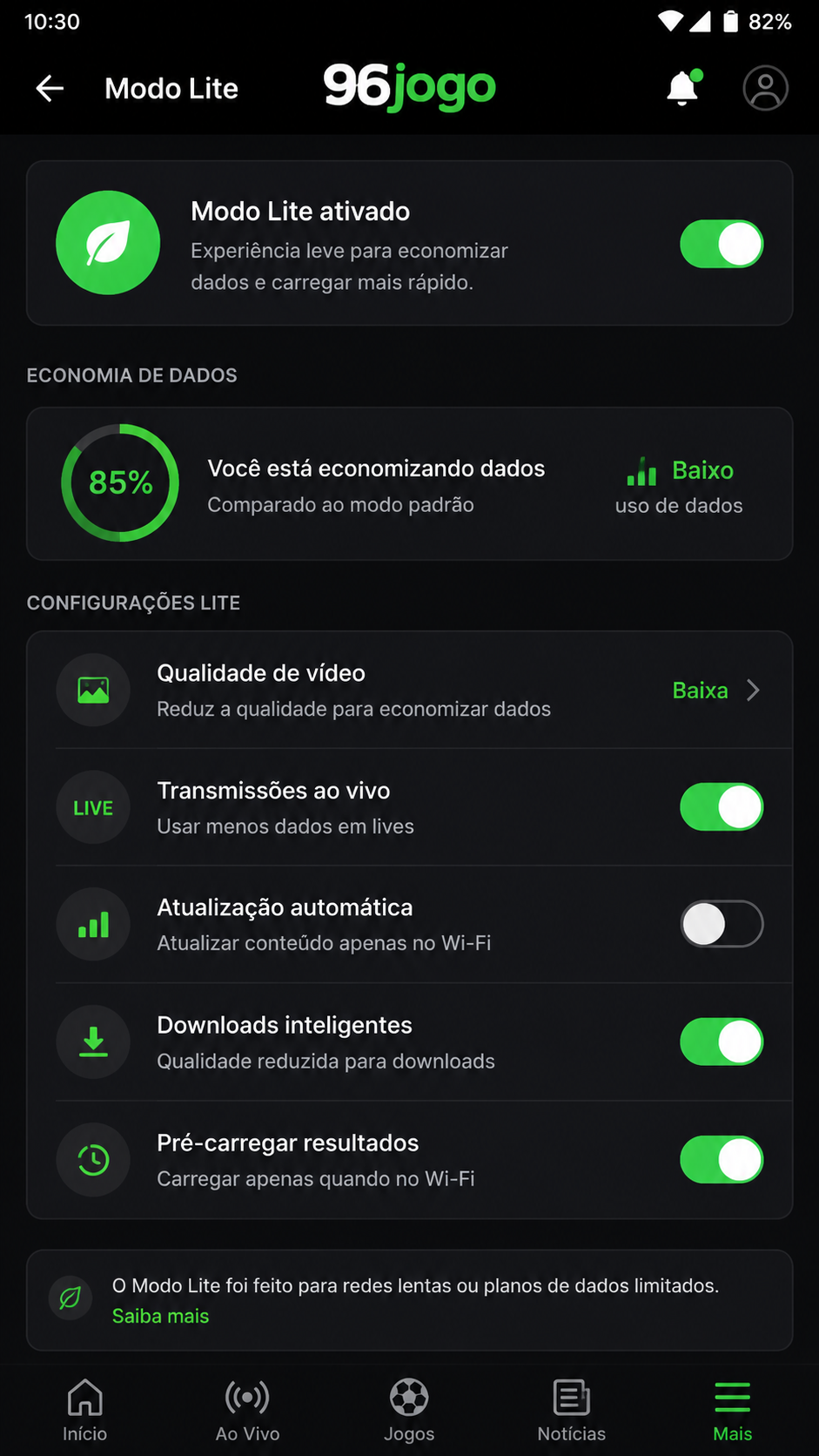Turn off the Modo Lite ativado switch
The width and height of the screenshot is (819, 1456).
pyautogui.click(x=722, y=244)
